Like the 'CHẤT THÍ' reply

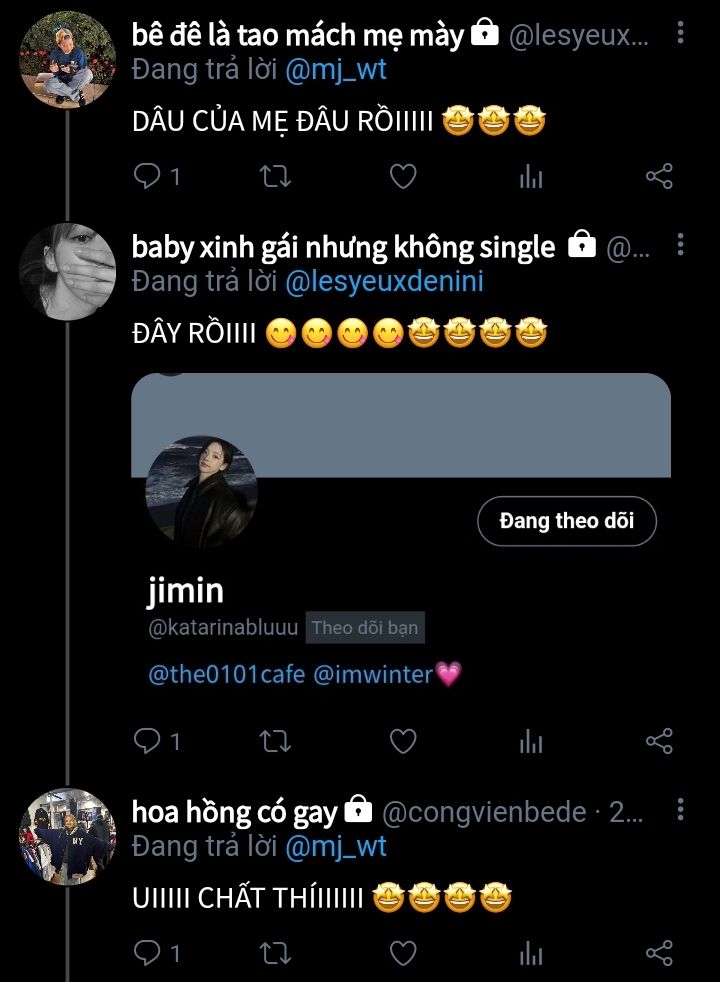pos(402,952)
